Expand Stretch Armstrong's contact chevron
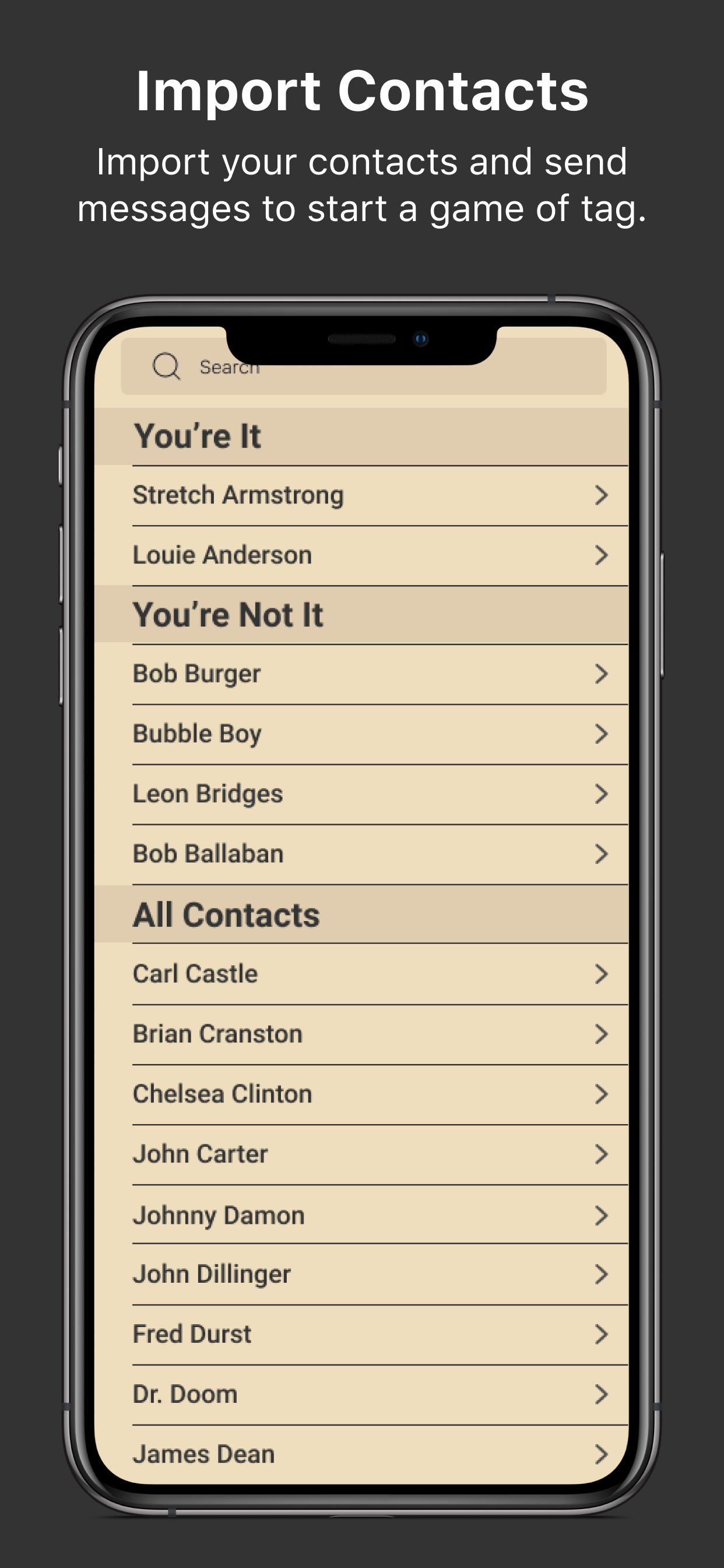 pos(602,495)
